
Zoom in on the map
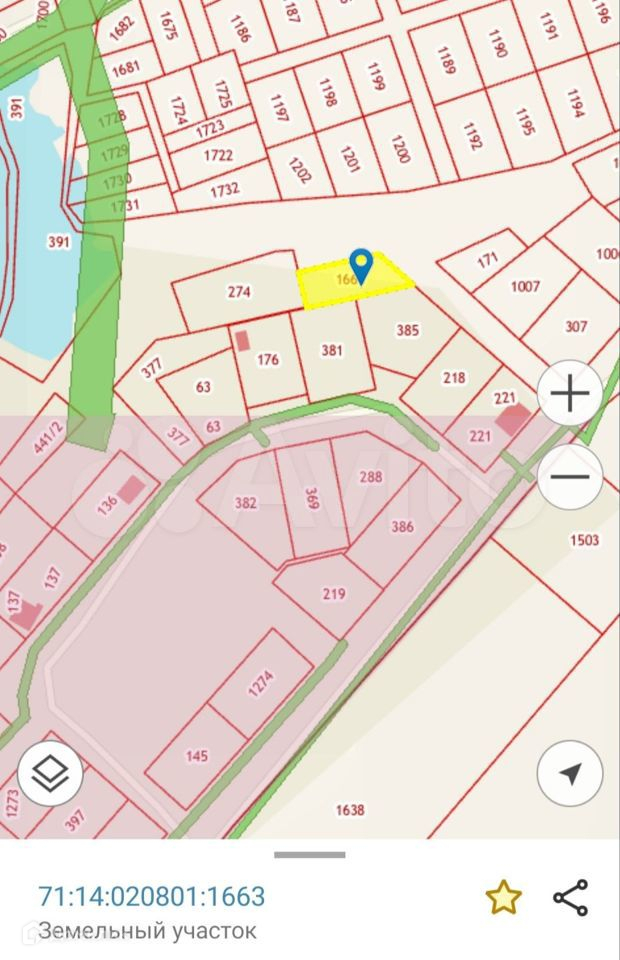pos(570,394)
